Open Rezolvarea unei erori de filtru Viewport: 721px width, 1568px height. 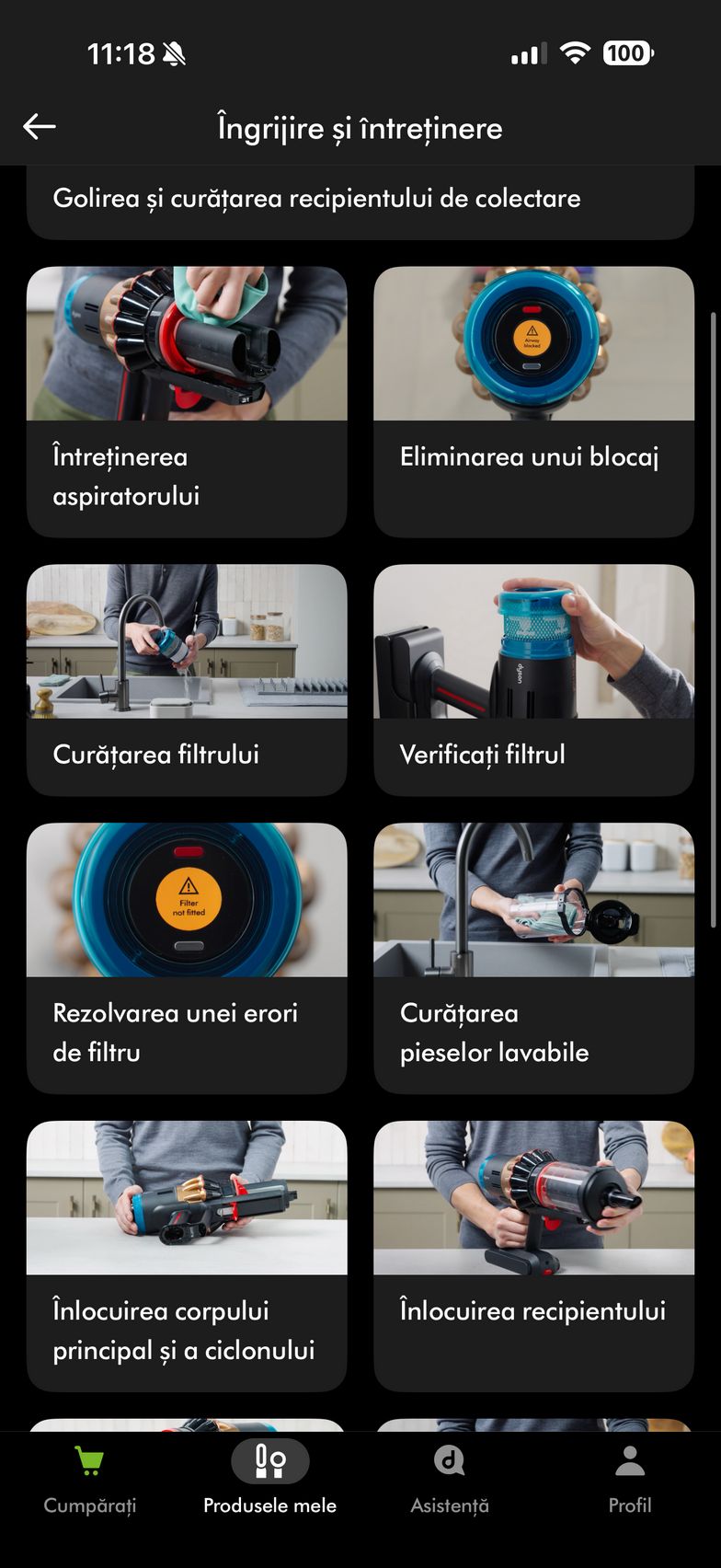tap(187, 957)
